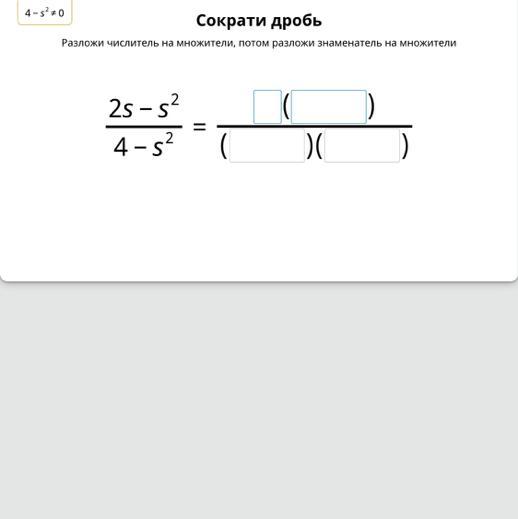Tap the first denominator bracket field
This screenshot has height=519, width=518.
[267, 146]
